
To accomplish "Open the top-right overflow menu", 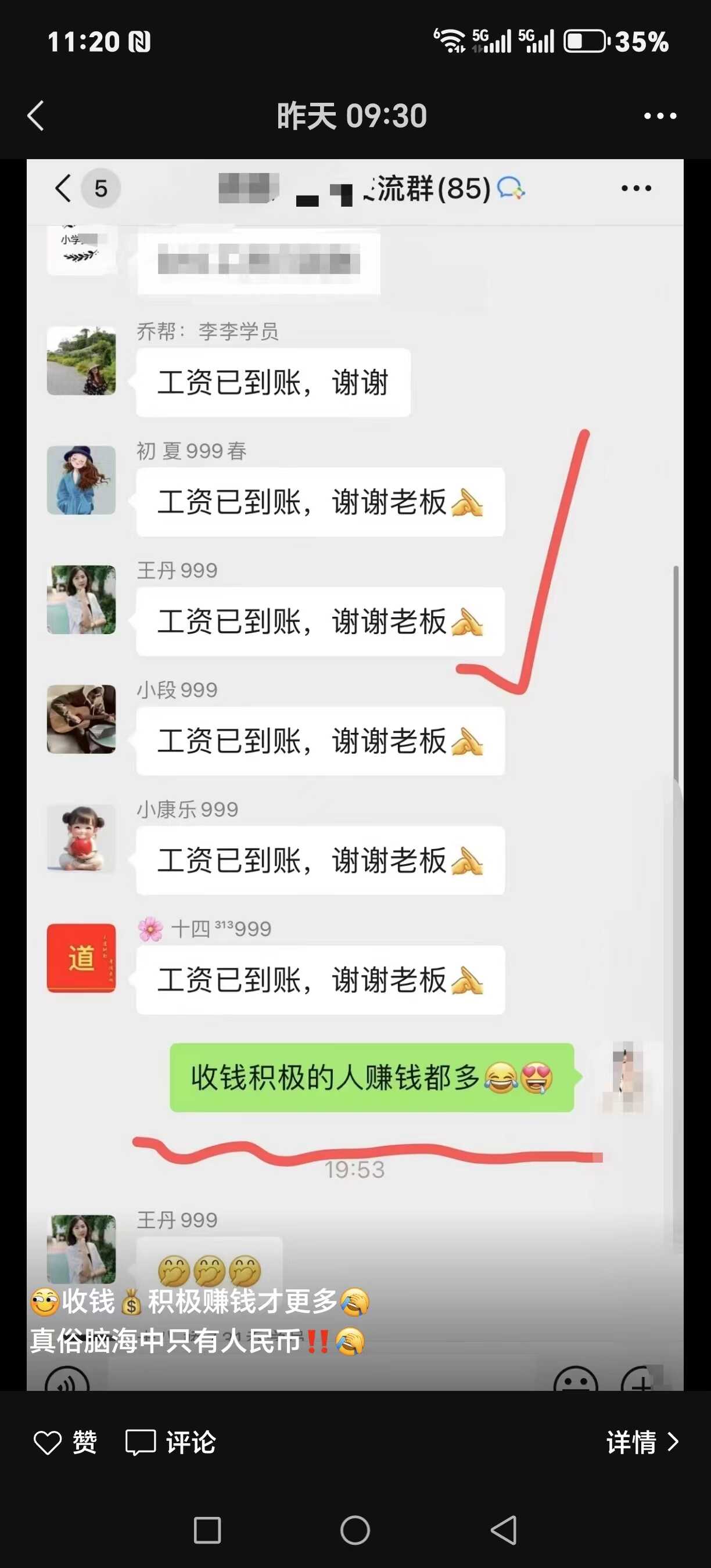I will 660,116.
